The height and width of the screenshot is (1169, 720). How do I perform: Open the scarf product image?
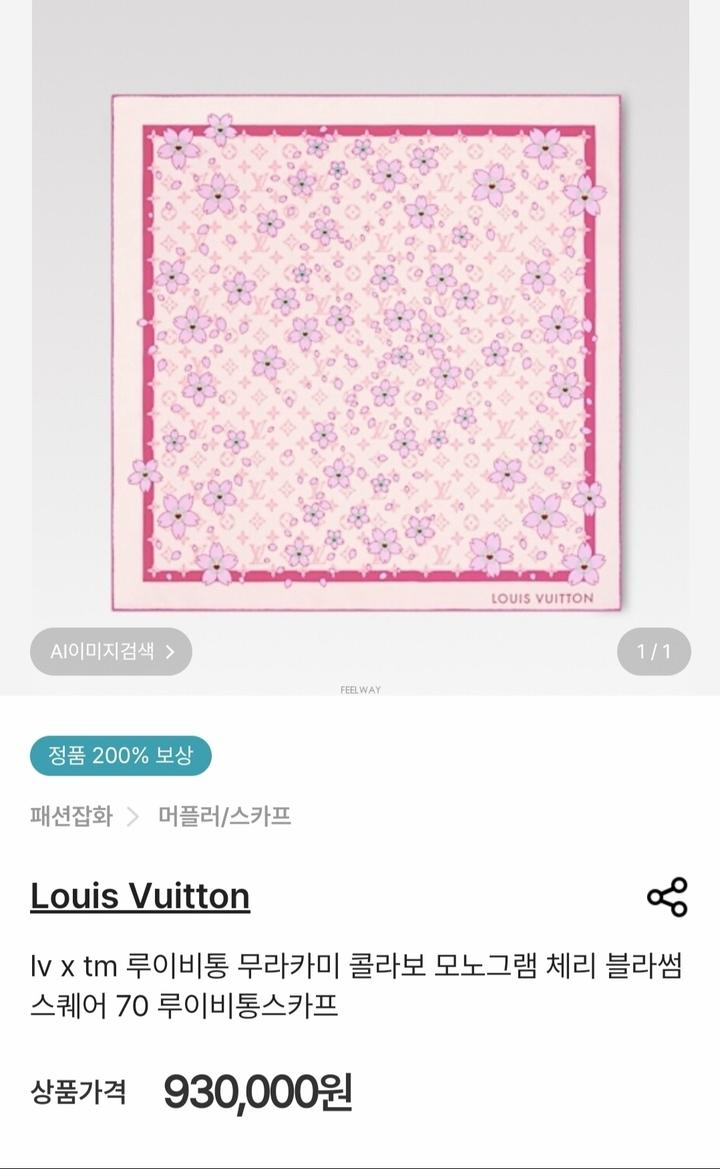[365, 350]
